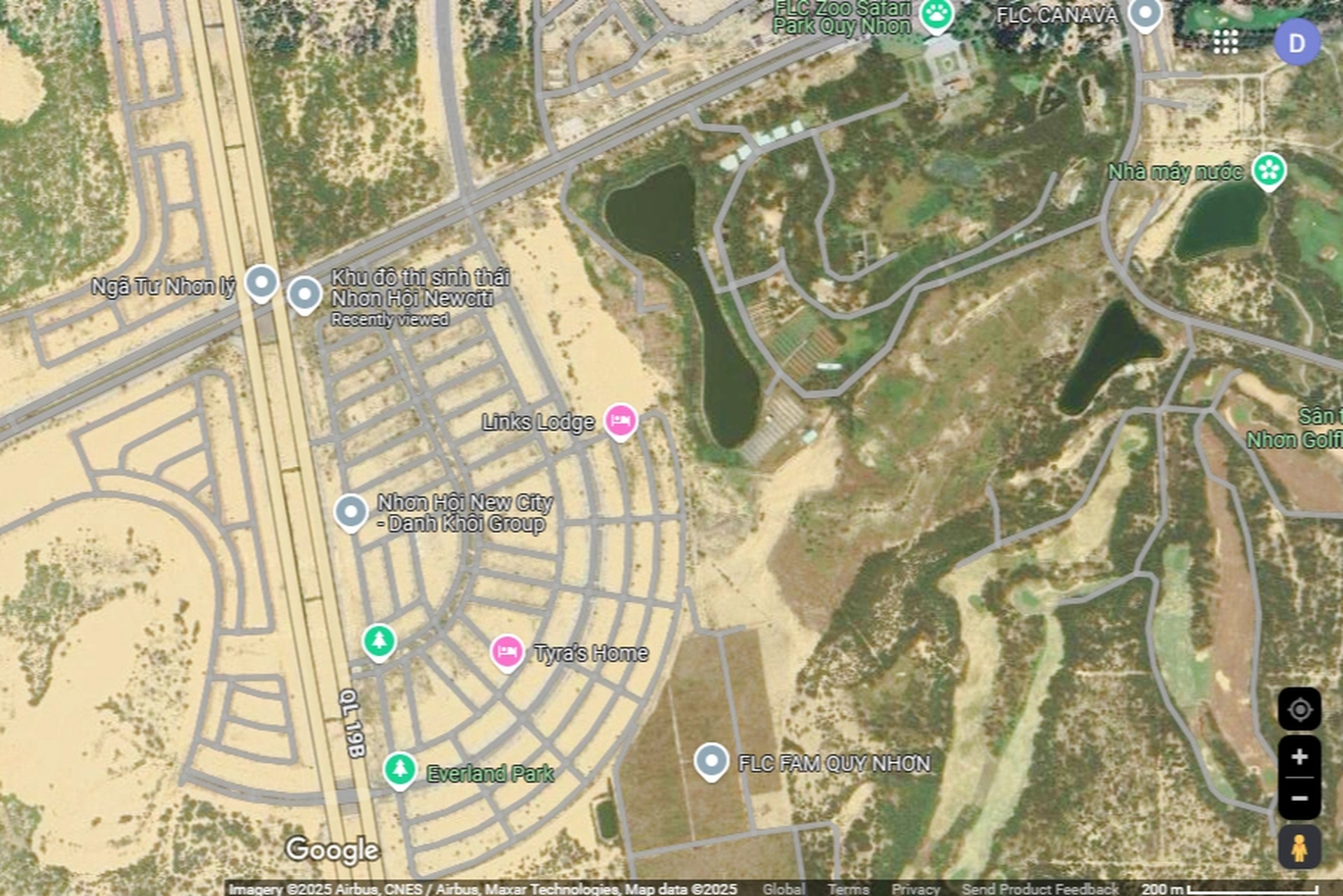
Task: Open the Global region link
Action: point(783,888)
